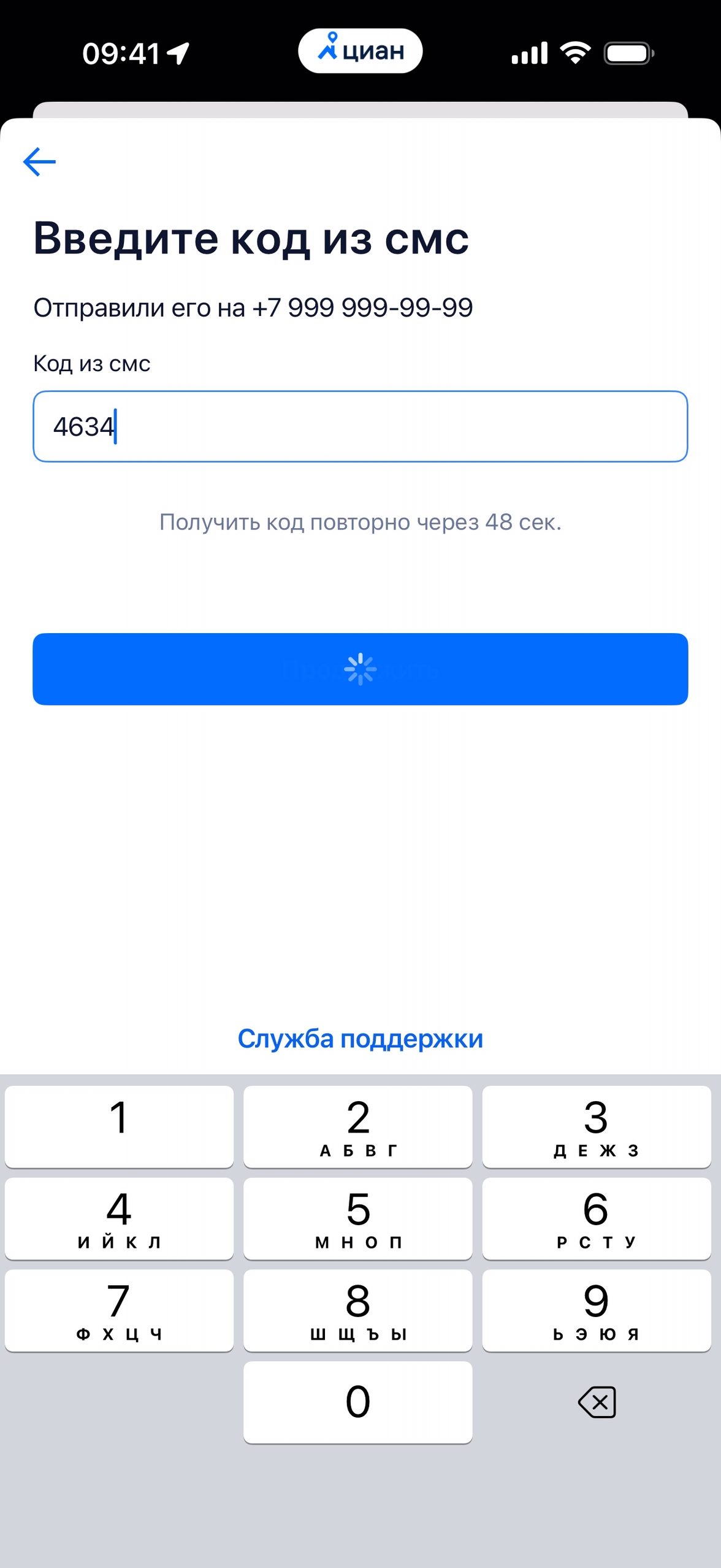Screen dimensions: 721x1568
Task: Enter digit 5 on the keypad
Action: (x=357, y=1218)
